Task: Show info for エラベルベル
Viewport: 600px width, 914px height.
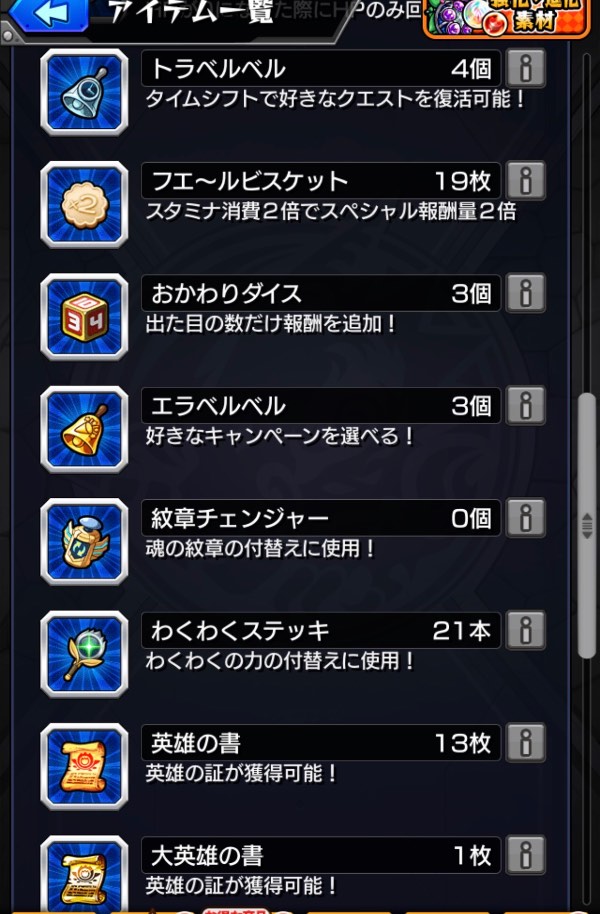Action: [x=526, y=406]
